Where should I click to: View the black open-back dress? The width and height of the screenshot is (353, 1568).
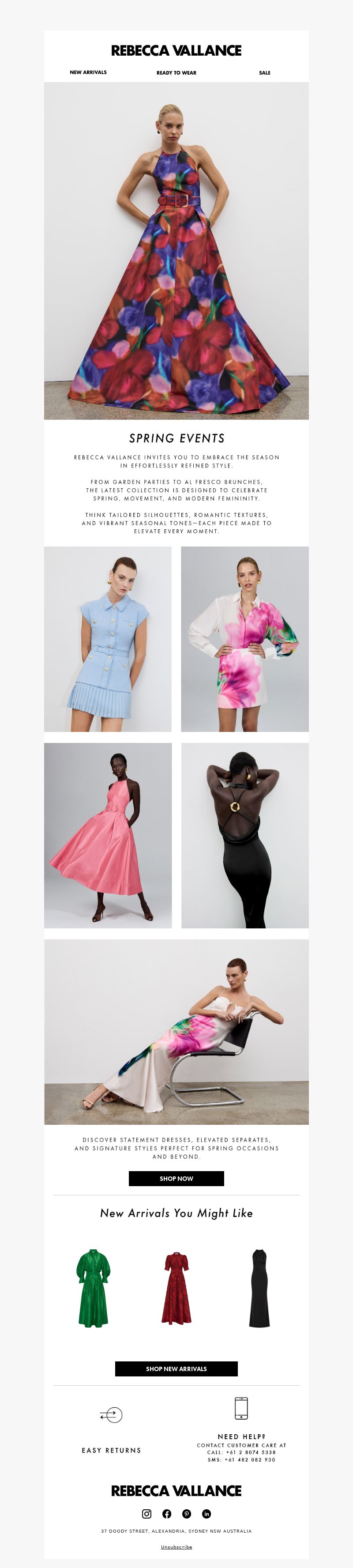pyautogui.click(x=244, y=835)
